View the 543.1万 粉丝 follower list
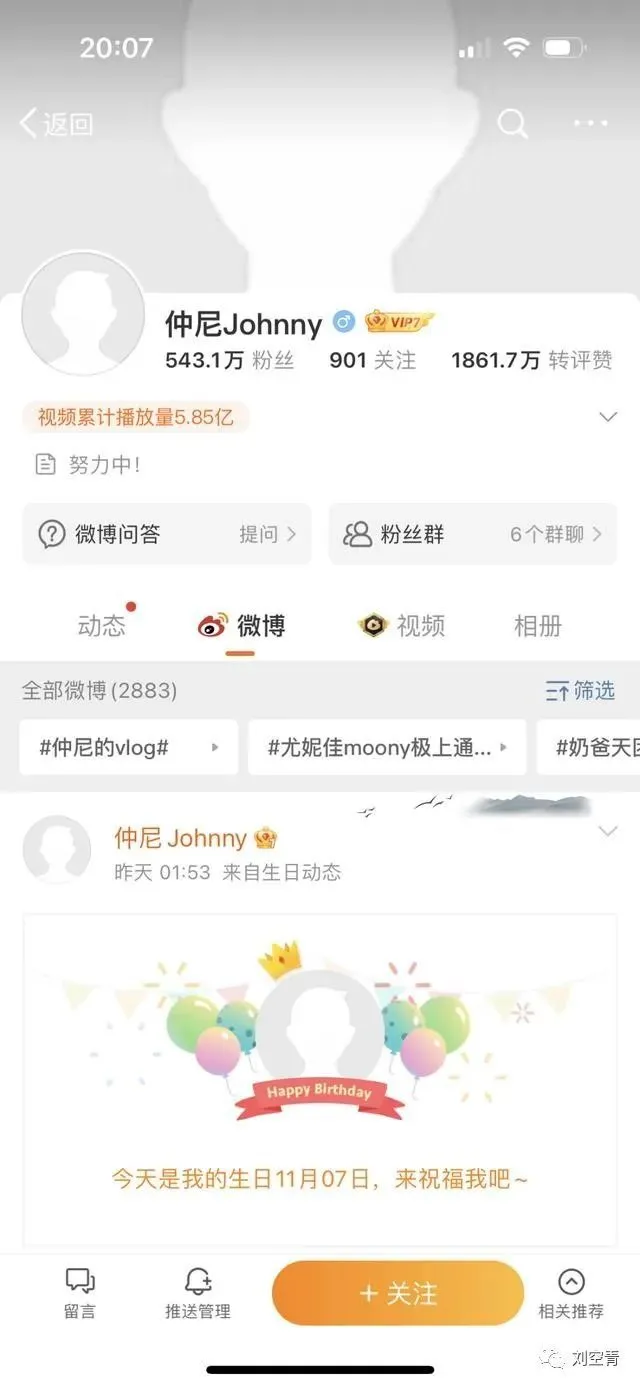The image size is (640, 1387). [229, 360]
